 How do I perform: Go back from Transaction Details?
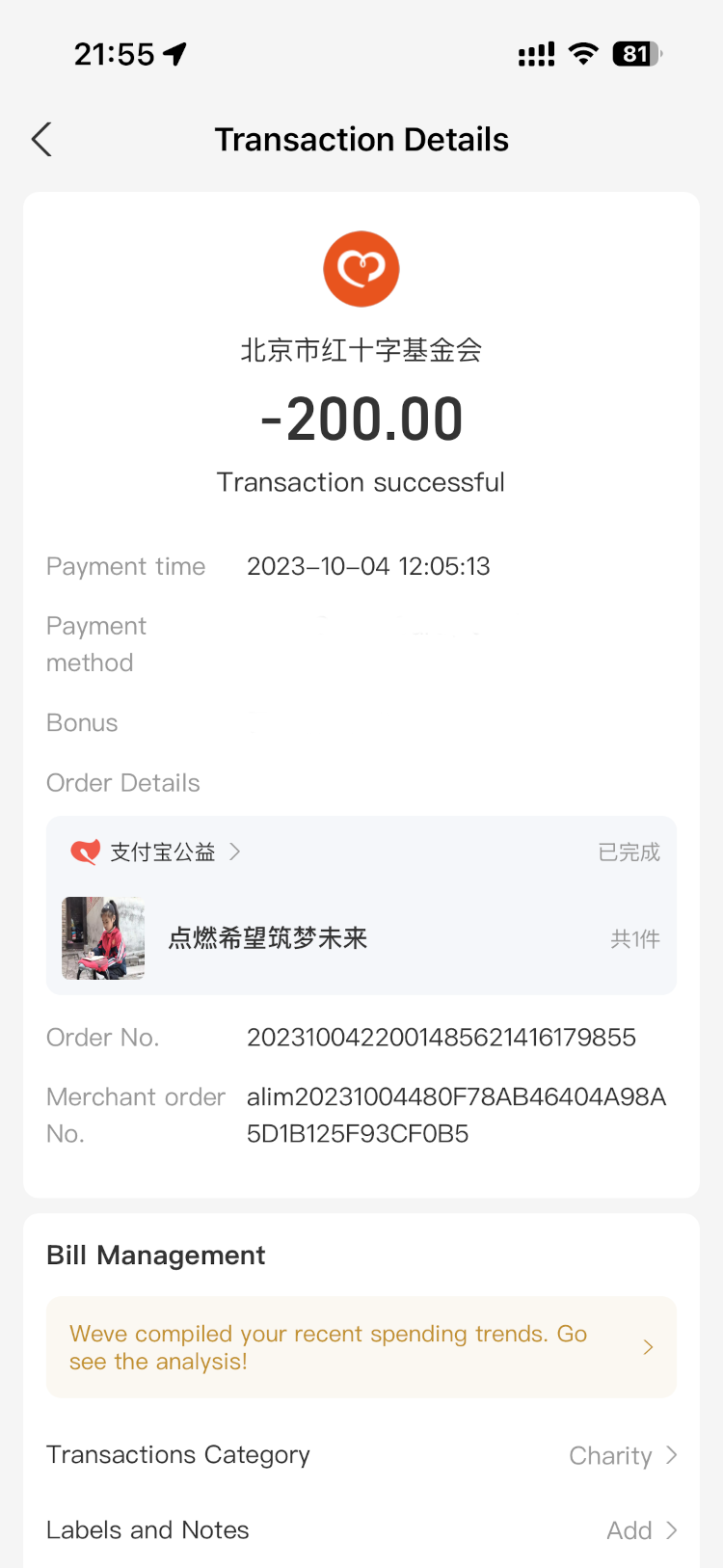coord(41,140)
